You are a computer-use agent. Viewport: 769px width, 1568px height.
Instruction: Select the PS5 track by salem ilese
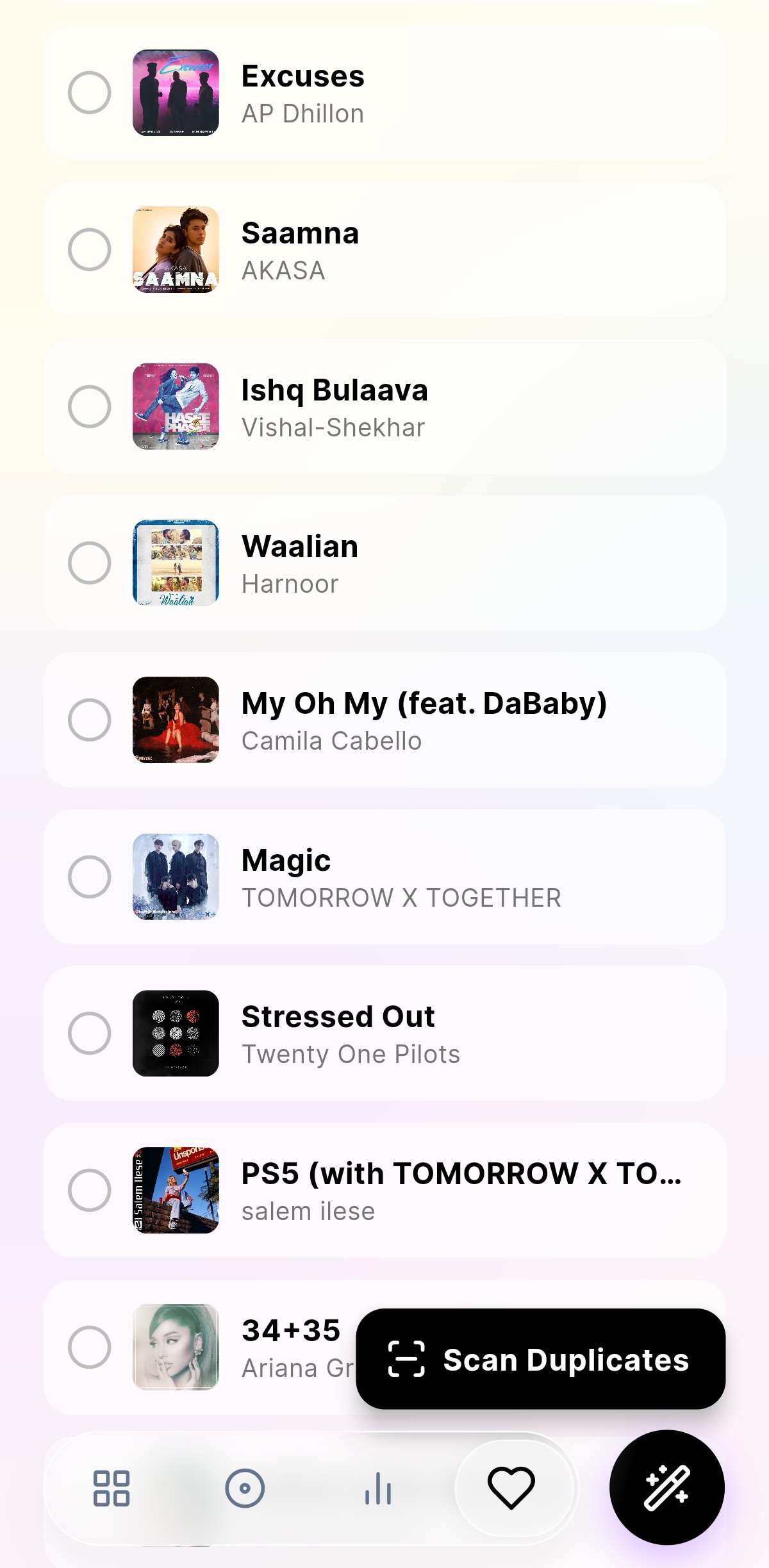[90, 1190]
